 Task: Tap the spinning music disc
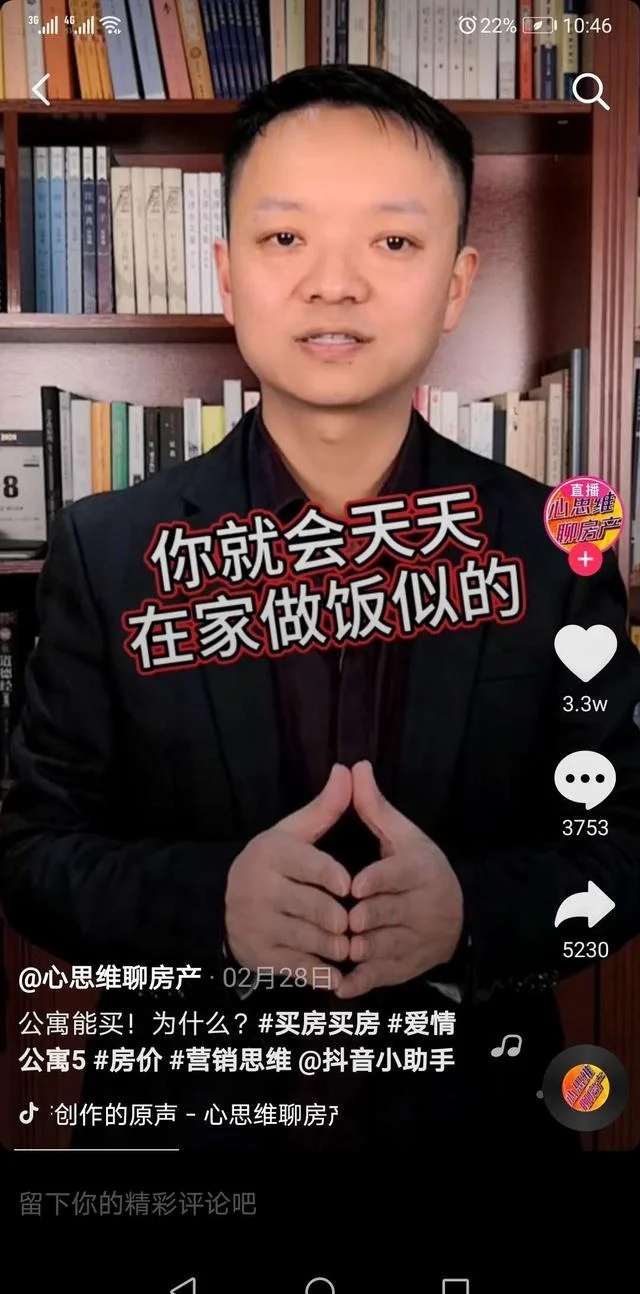(586, 1087)
